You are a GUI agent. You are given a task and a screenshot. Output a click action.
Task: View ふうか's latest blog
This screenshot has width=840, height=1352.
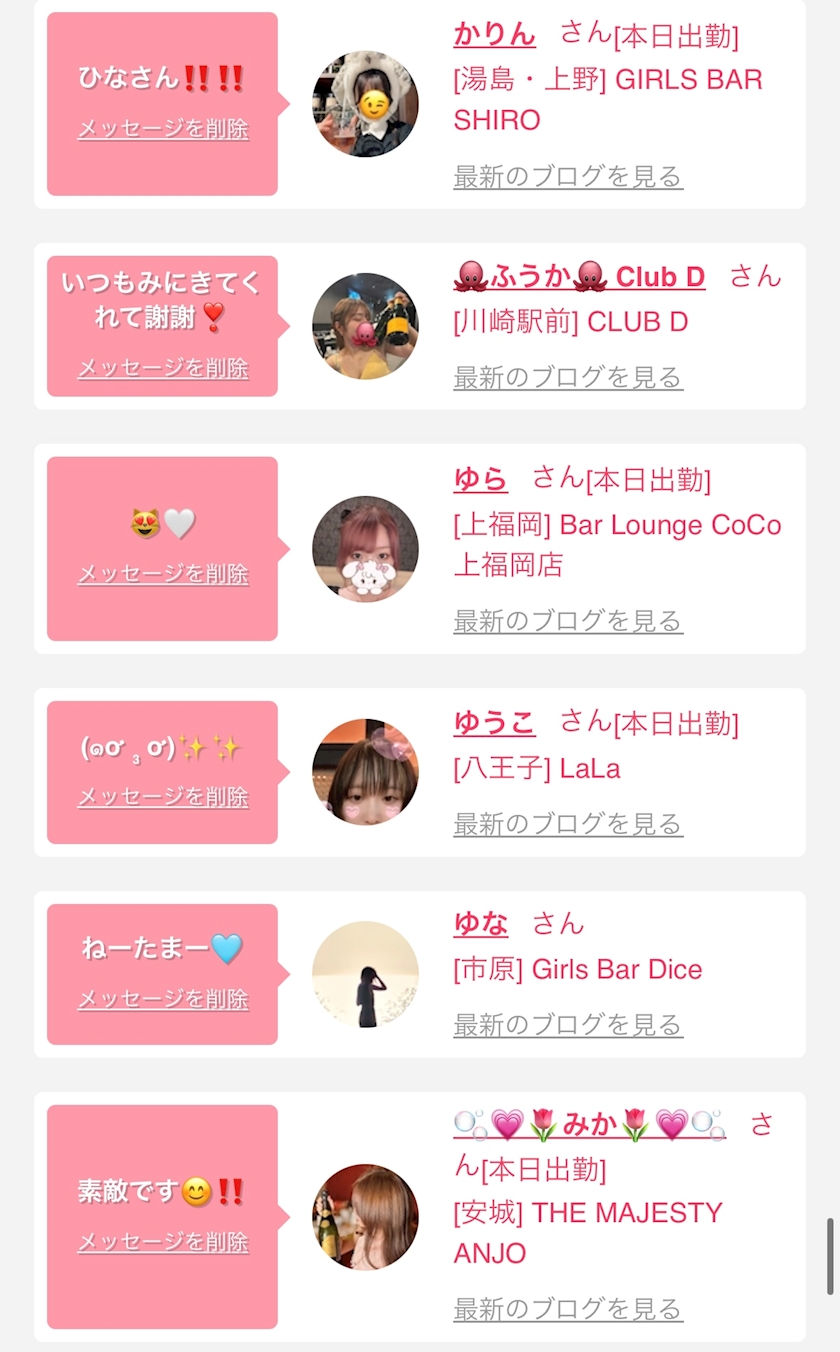click(568, 378)
